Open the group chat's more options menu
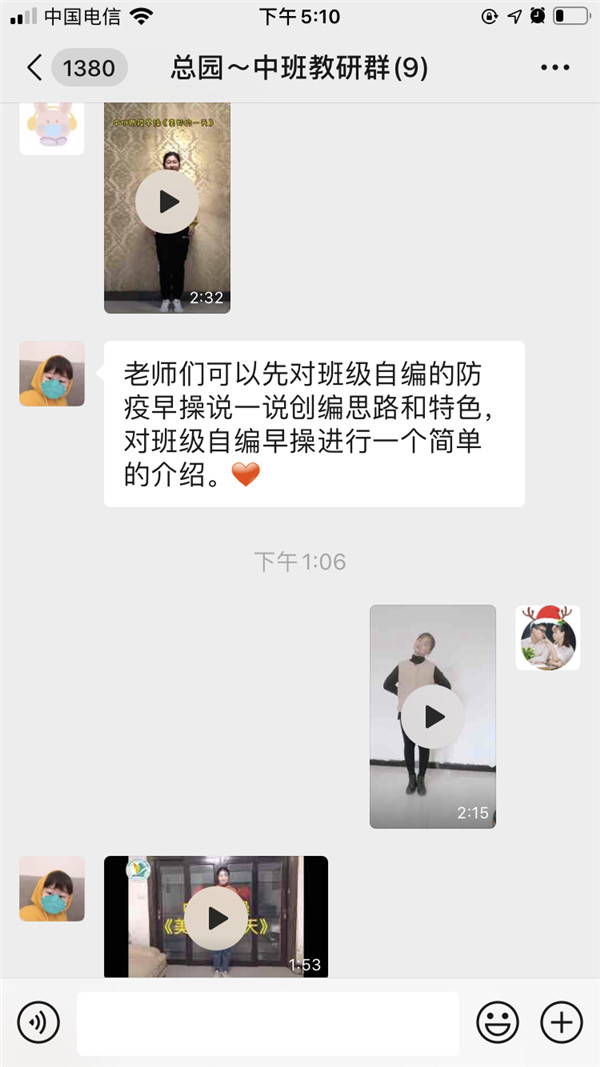 point(555,68)
